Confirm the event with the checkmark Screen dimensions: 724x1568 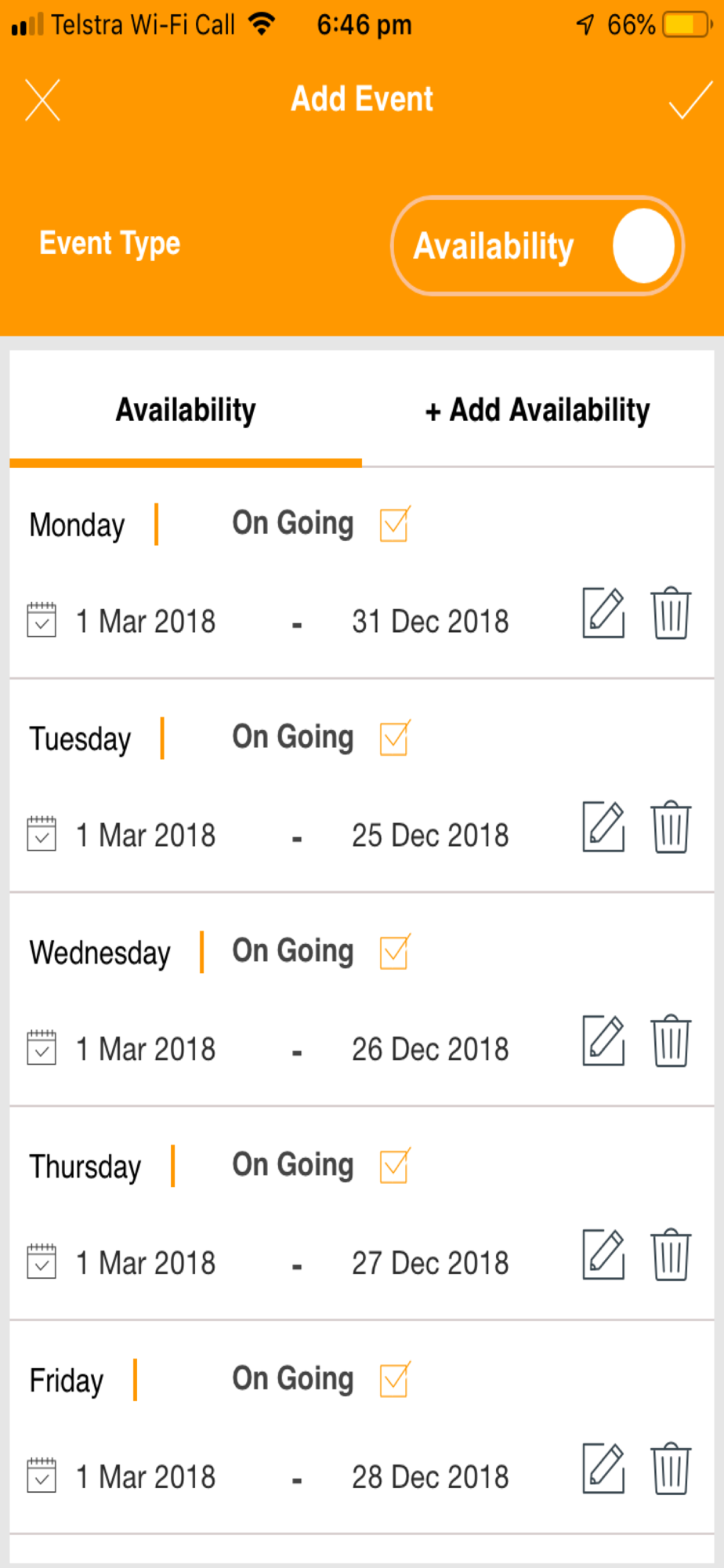click(690, 100)
